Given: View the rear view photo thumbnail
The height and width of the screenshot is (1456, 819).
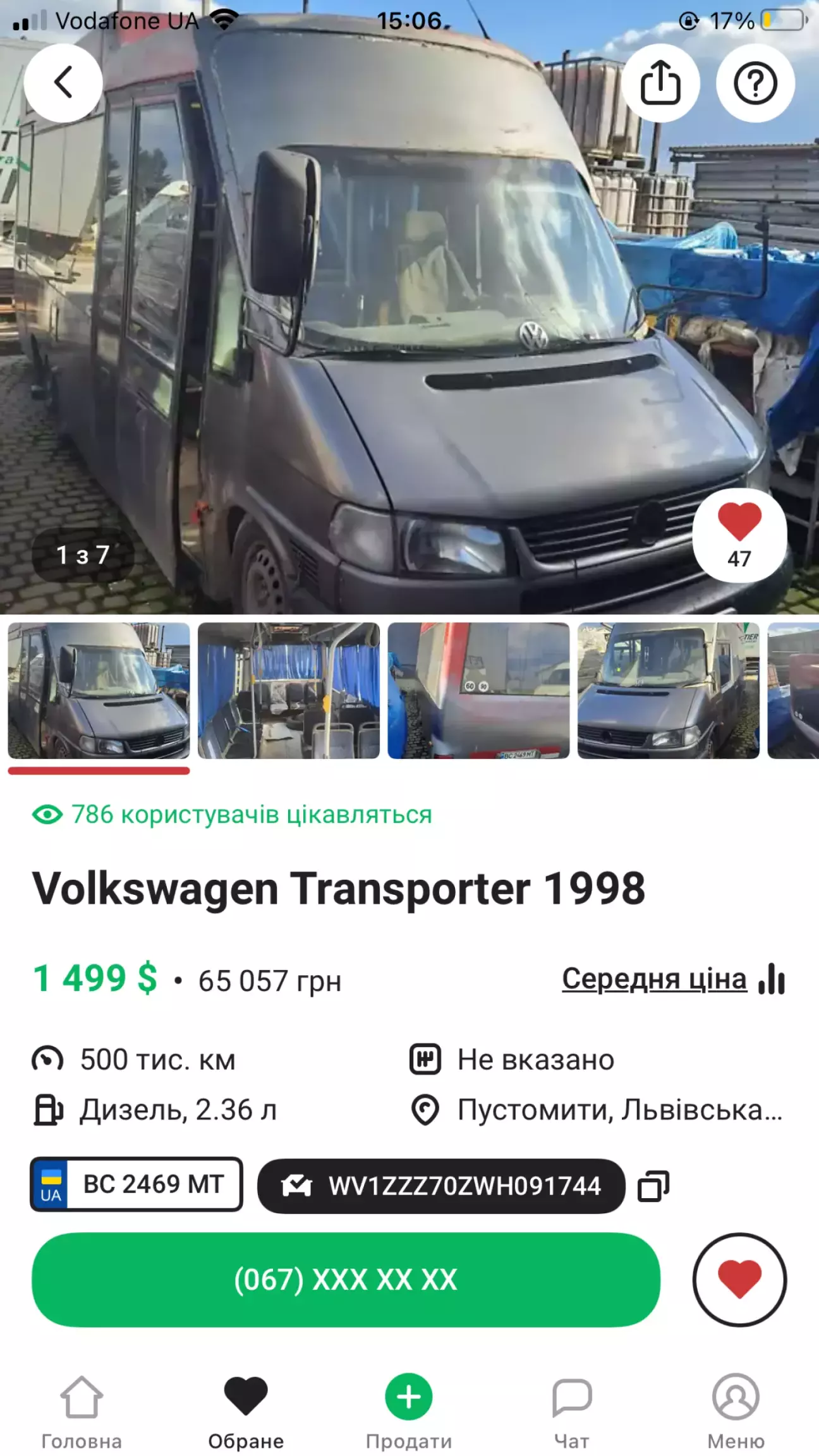Looking at the screenshot, I should pos(478,690).
